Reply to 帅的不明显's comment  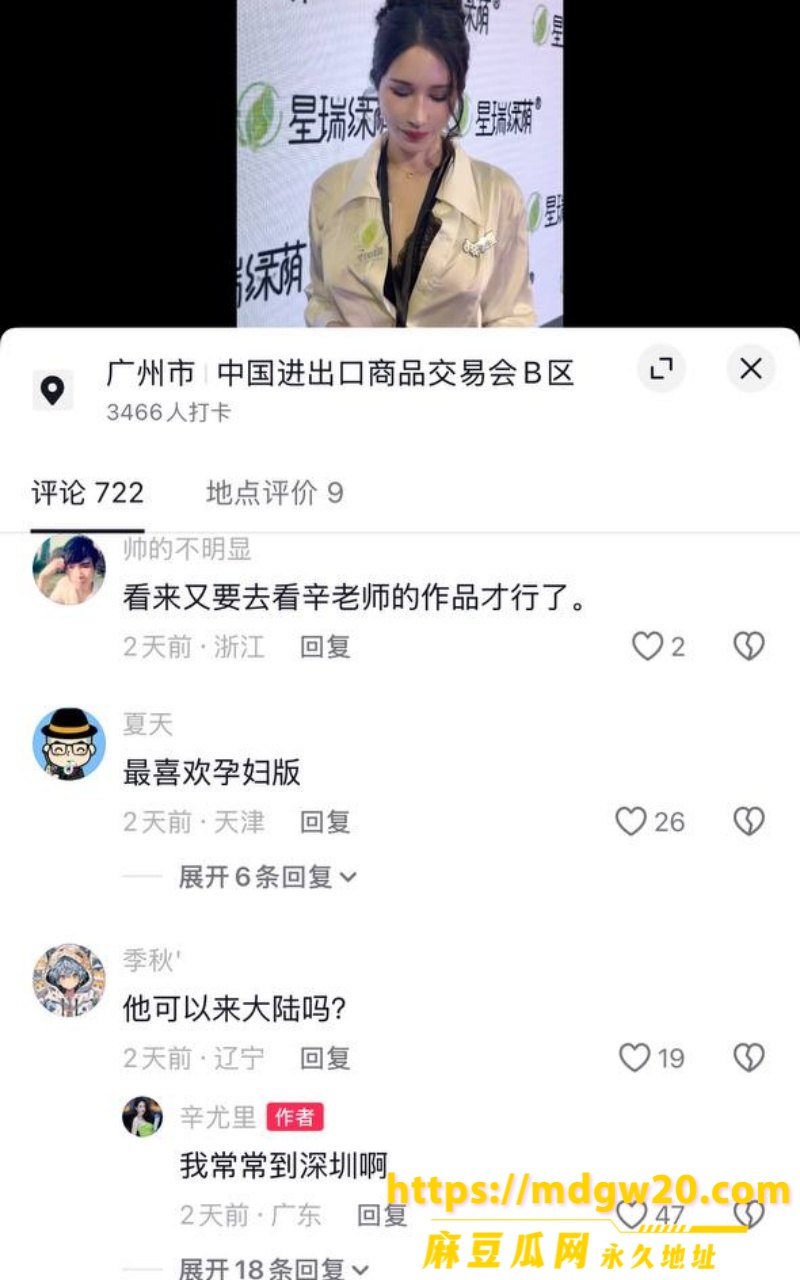tap(325, 647)
